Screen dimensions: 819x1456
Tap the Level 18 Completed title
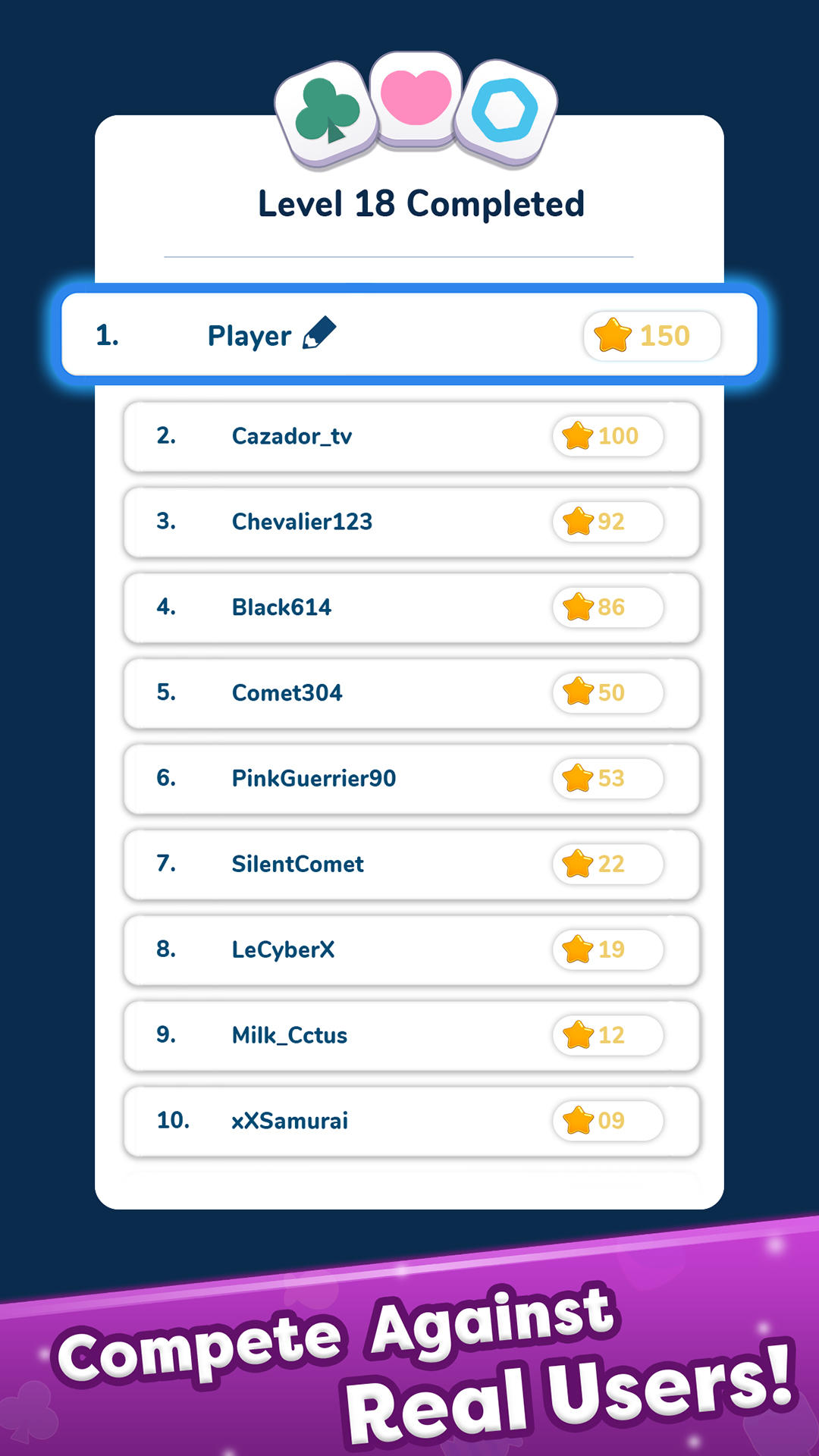coord(421,203)
